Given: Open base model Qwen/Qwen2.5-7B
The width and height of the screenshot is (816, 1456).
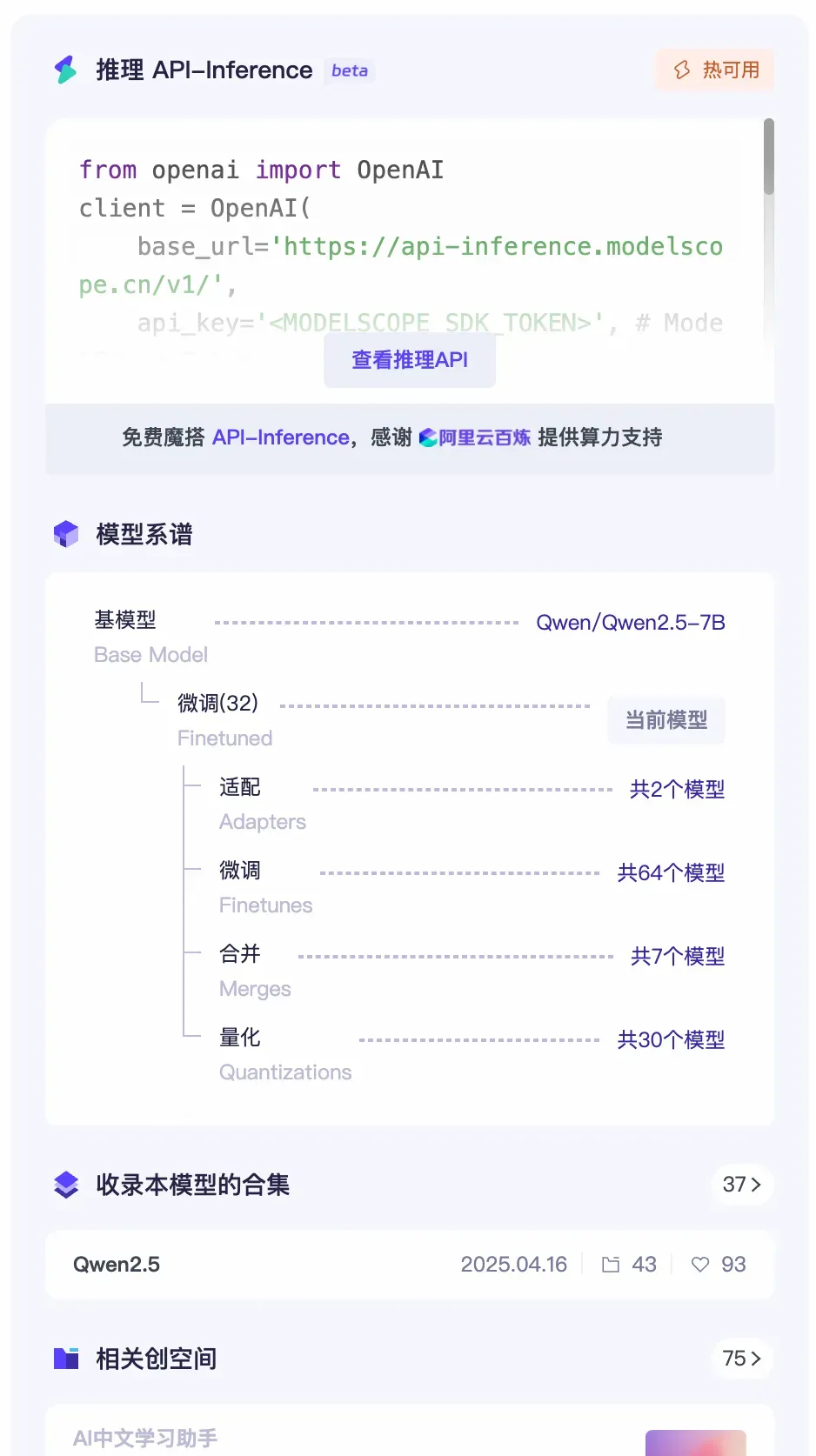Looking at the screenshot, I should tap(630, 623).
